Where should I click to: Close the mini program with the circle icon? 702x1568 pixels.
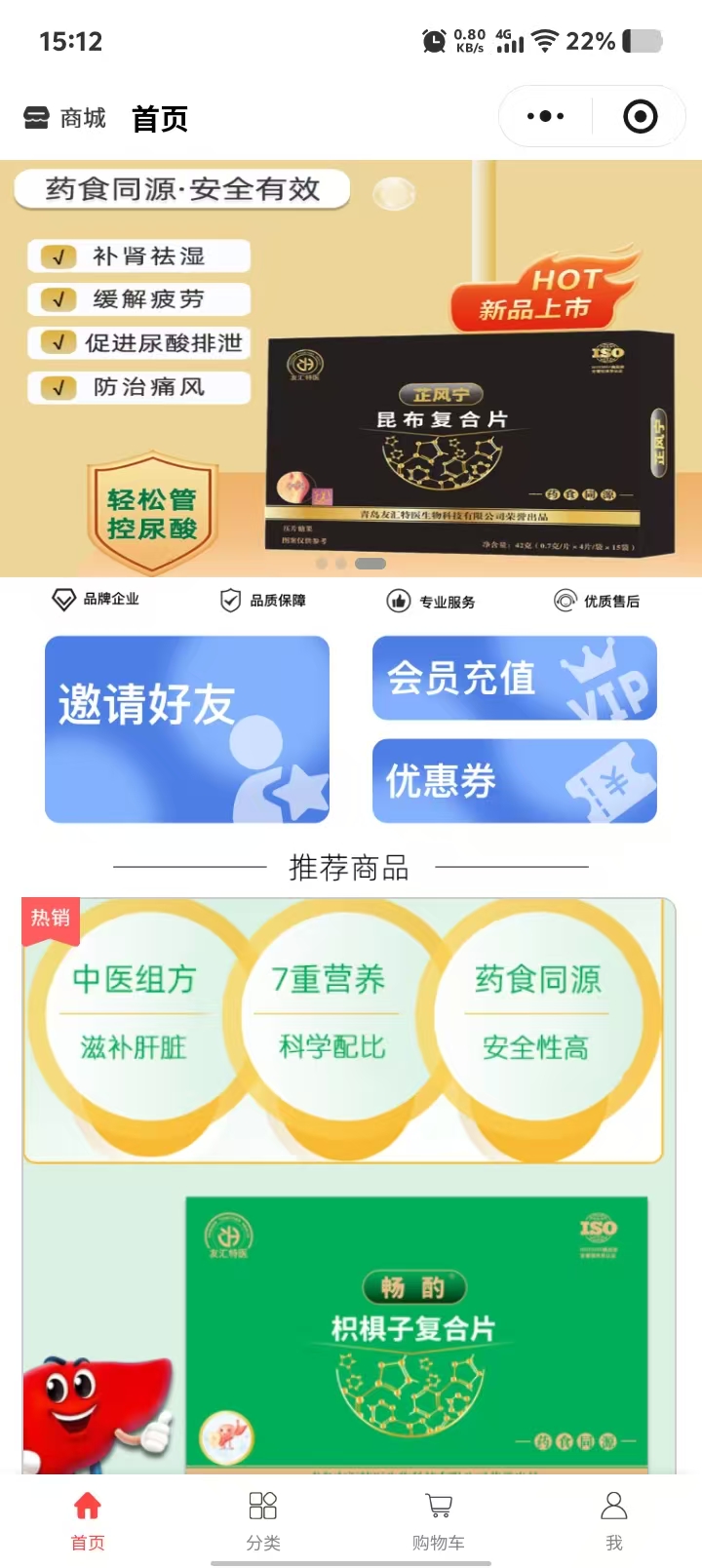point(640,117)
